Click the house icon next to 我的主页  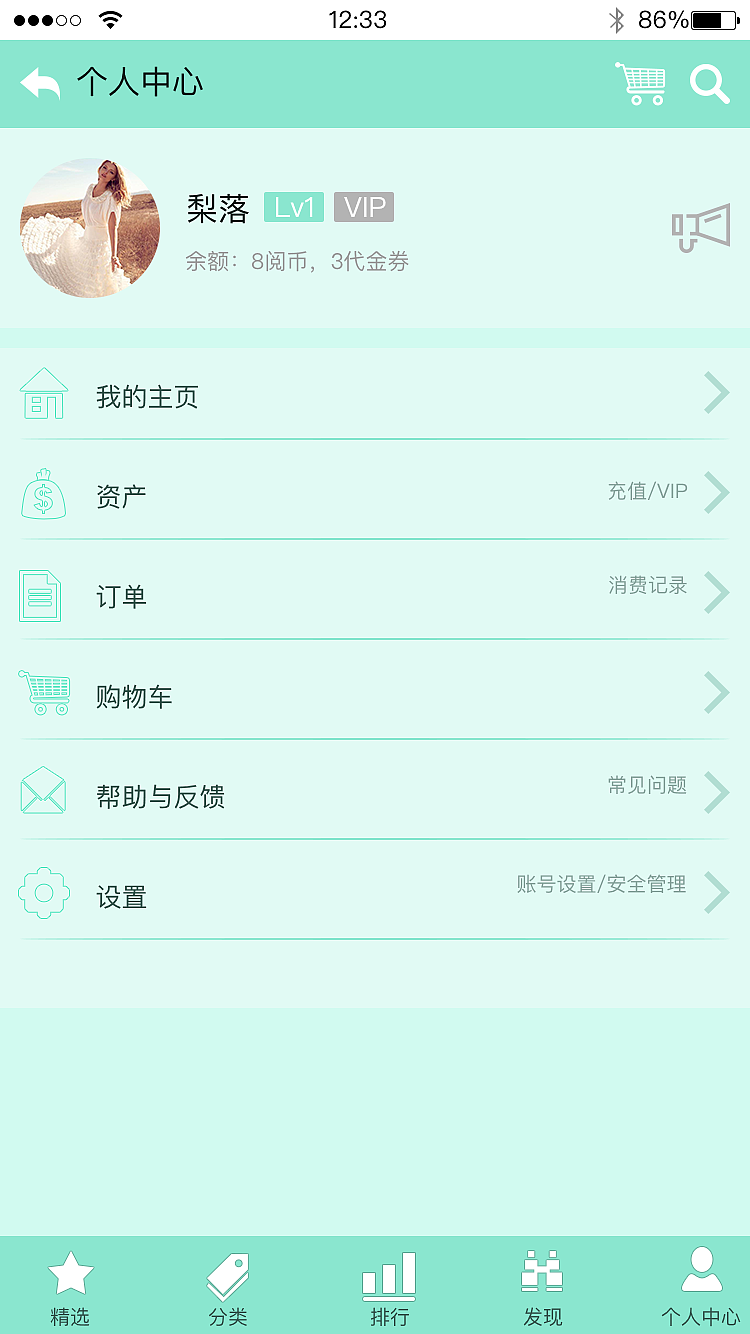(x=42, y=393)
